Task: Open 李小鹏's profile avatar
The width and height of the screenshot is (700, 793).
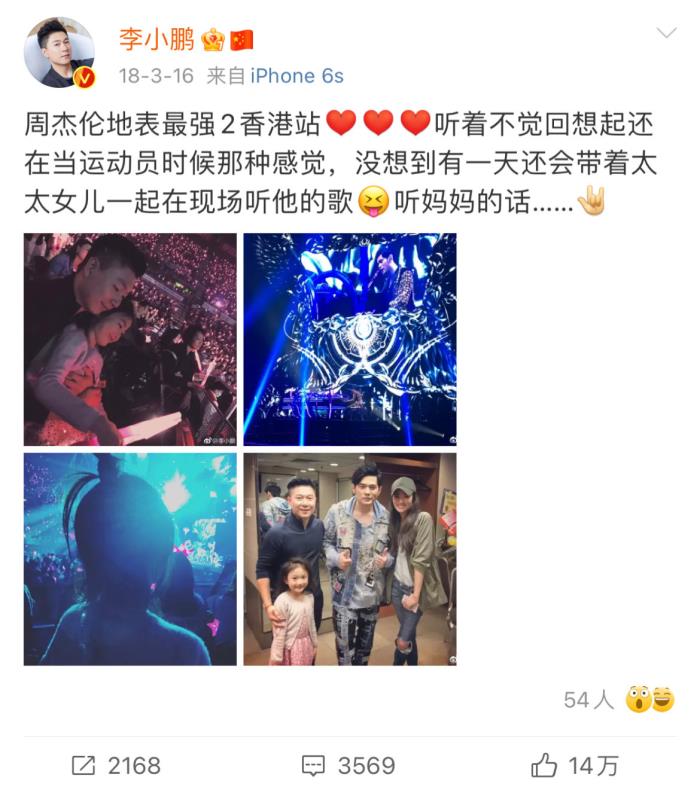Action: [59, 52]
